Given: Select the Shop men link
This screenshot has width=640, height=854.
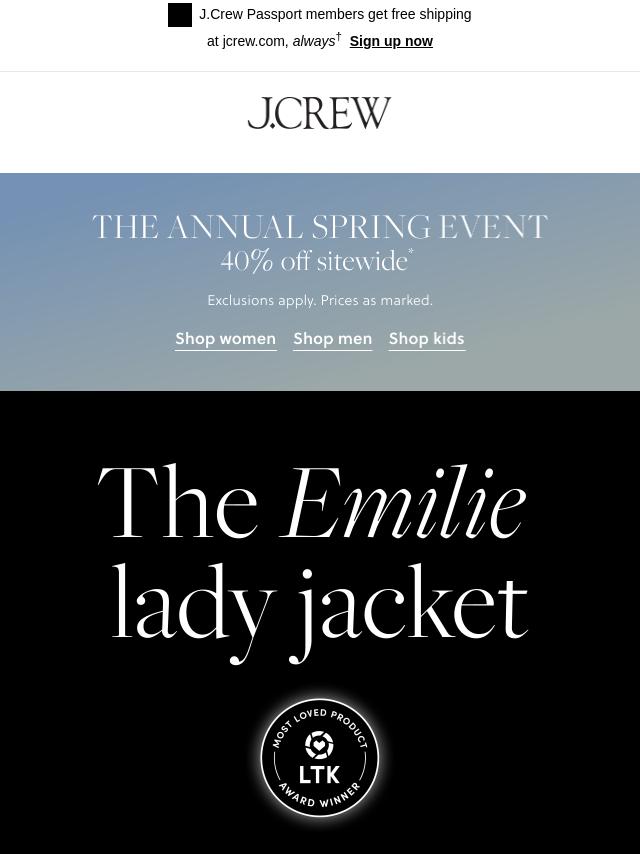Looking at the screenshot, I should pyautogui.click(x=332, y=339).
